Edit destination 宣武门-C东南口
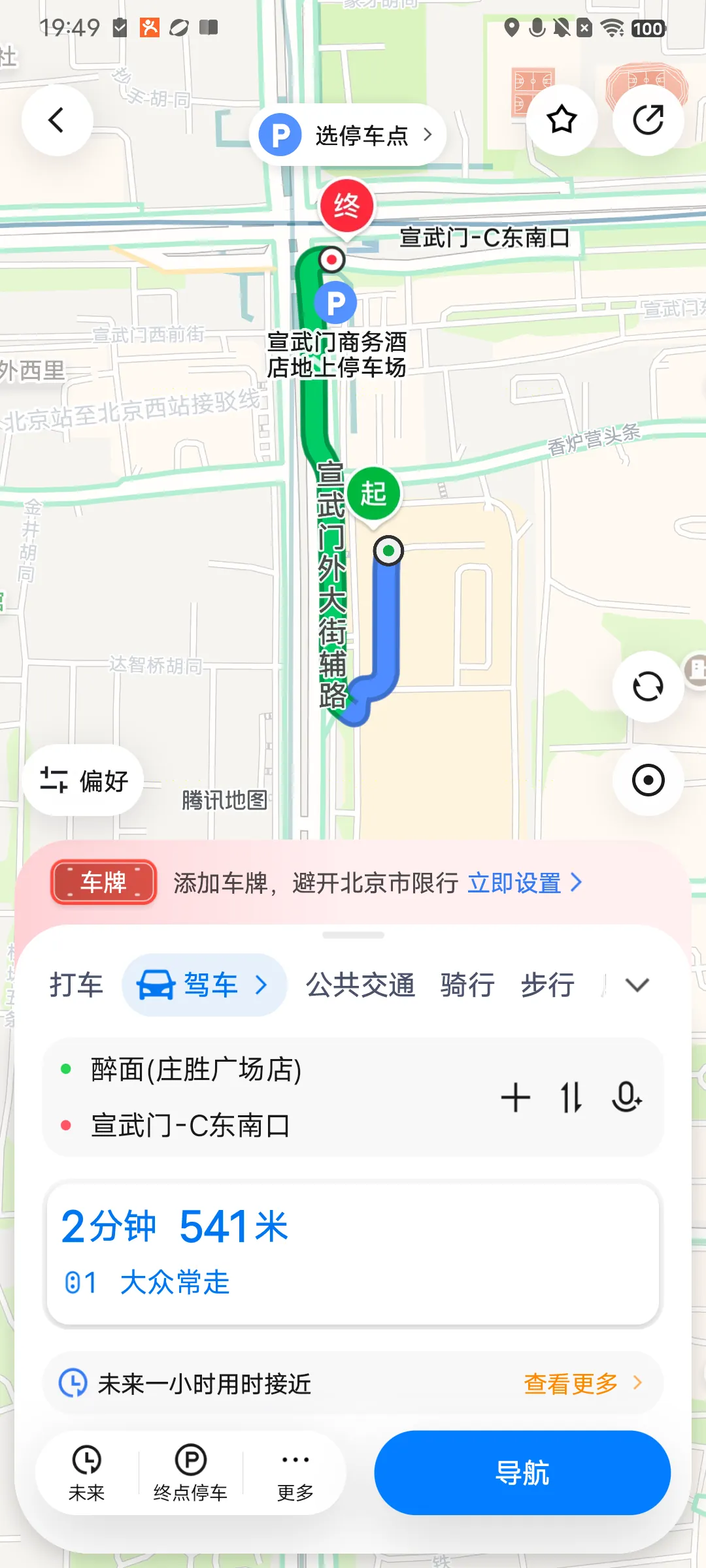This screenshot has height=1568, width=706. (x=190, y=1125)
